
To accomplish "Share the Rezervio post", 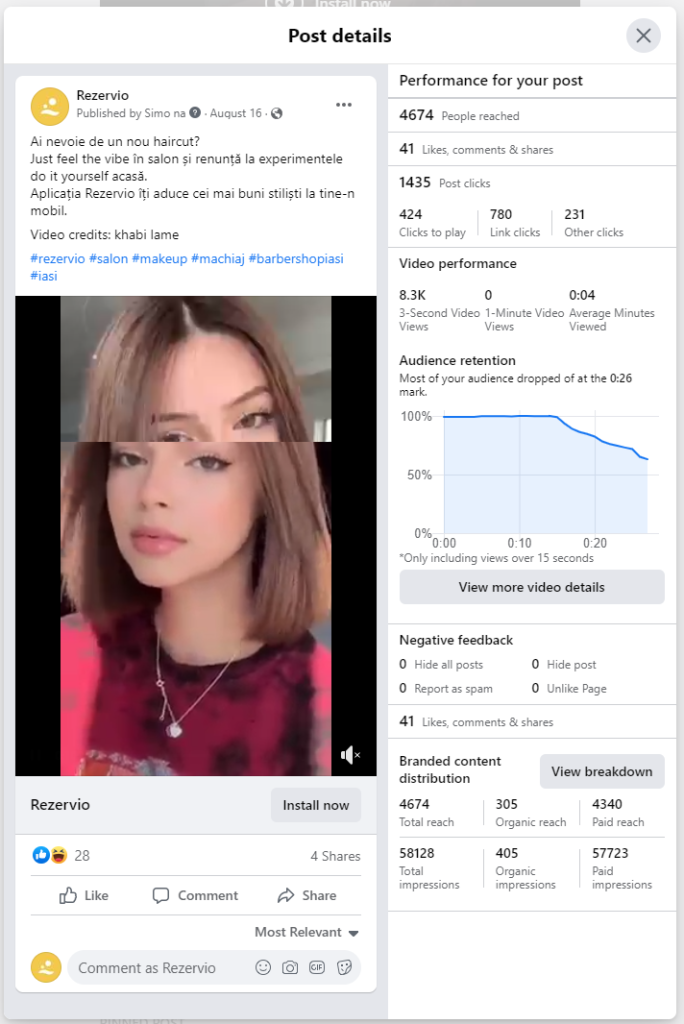I will tap(306, 895).
